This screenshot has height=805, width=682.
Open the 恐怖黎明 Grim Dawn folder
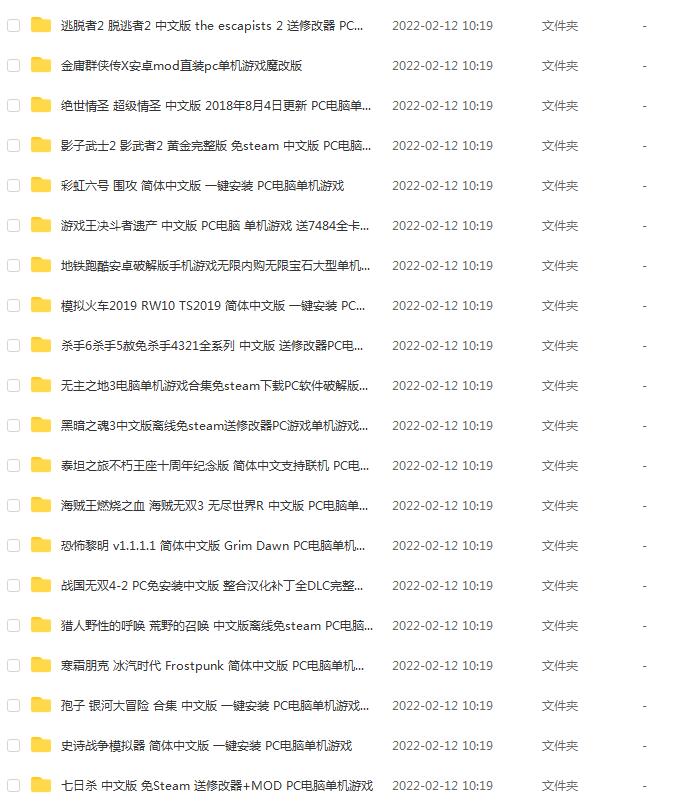(212, 545)
